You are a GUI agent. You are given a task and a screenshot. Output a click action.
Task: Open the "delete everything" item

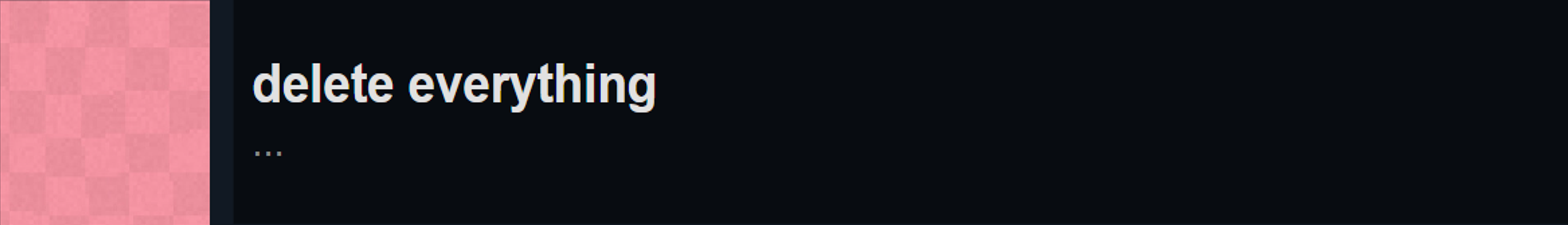coord(453,86)
